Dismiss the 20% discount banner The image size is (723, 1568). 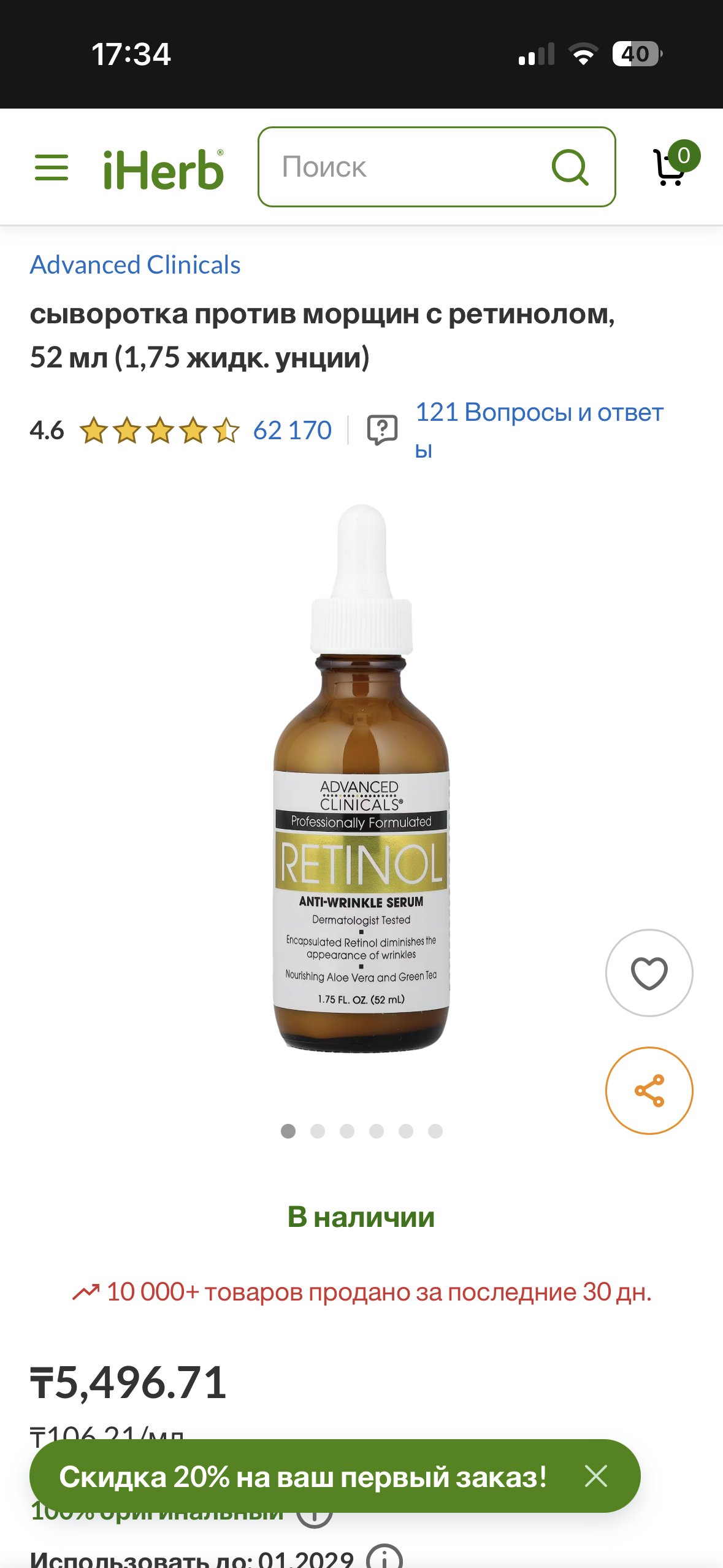tap(595, 1476)
